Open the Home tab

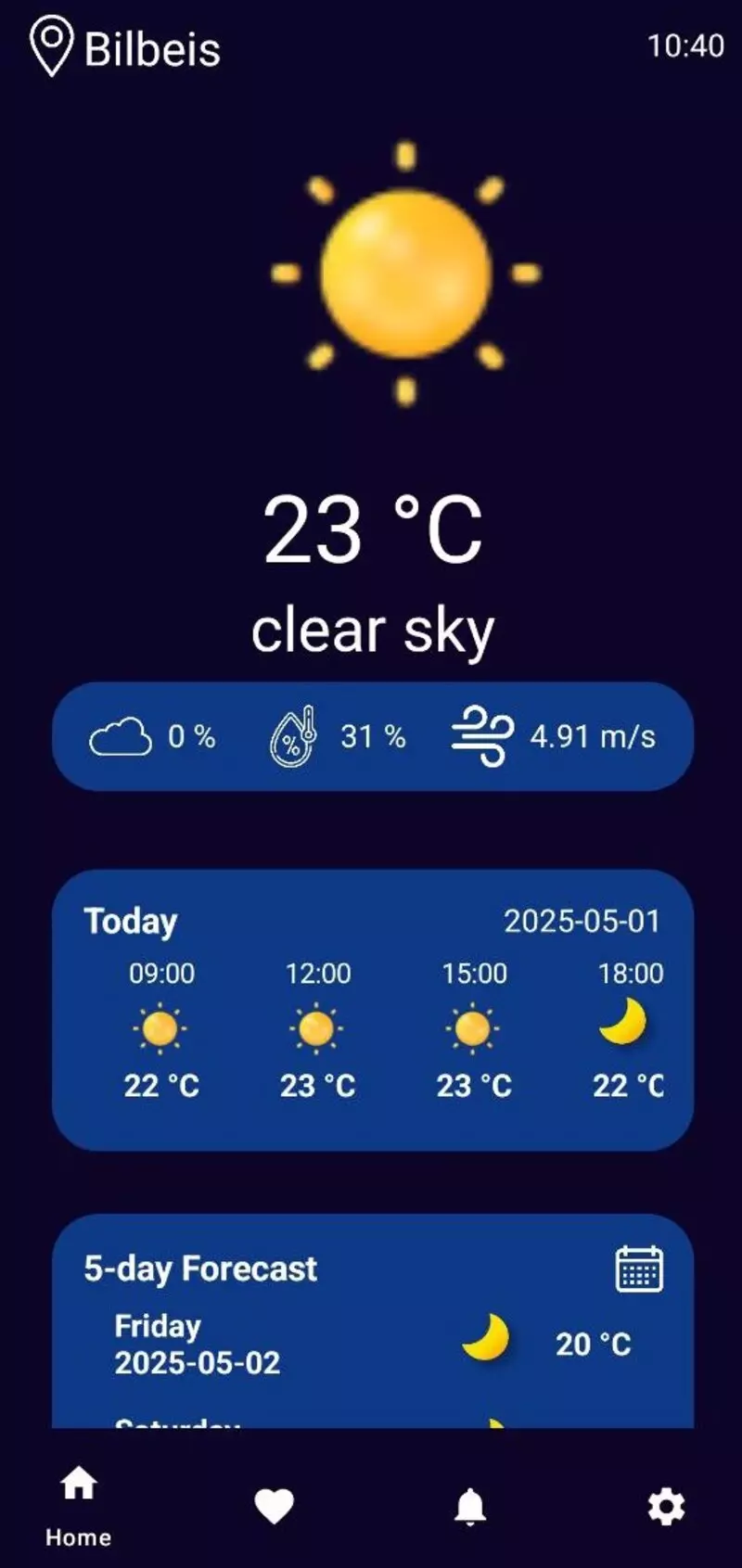(79, 1502)
